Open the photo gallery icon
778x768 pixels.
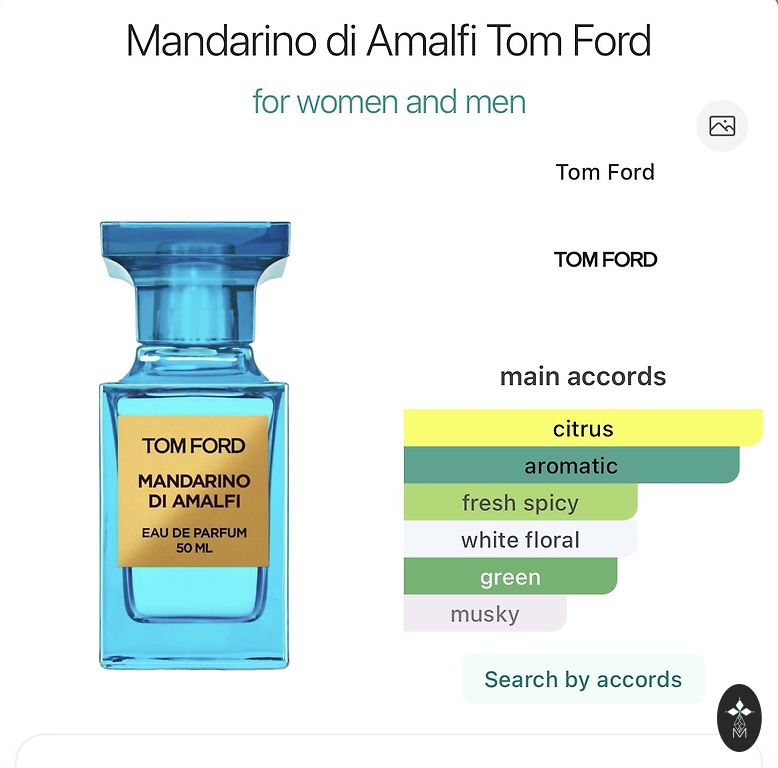pyautogui.click(x=722, y=126)
